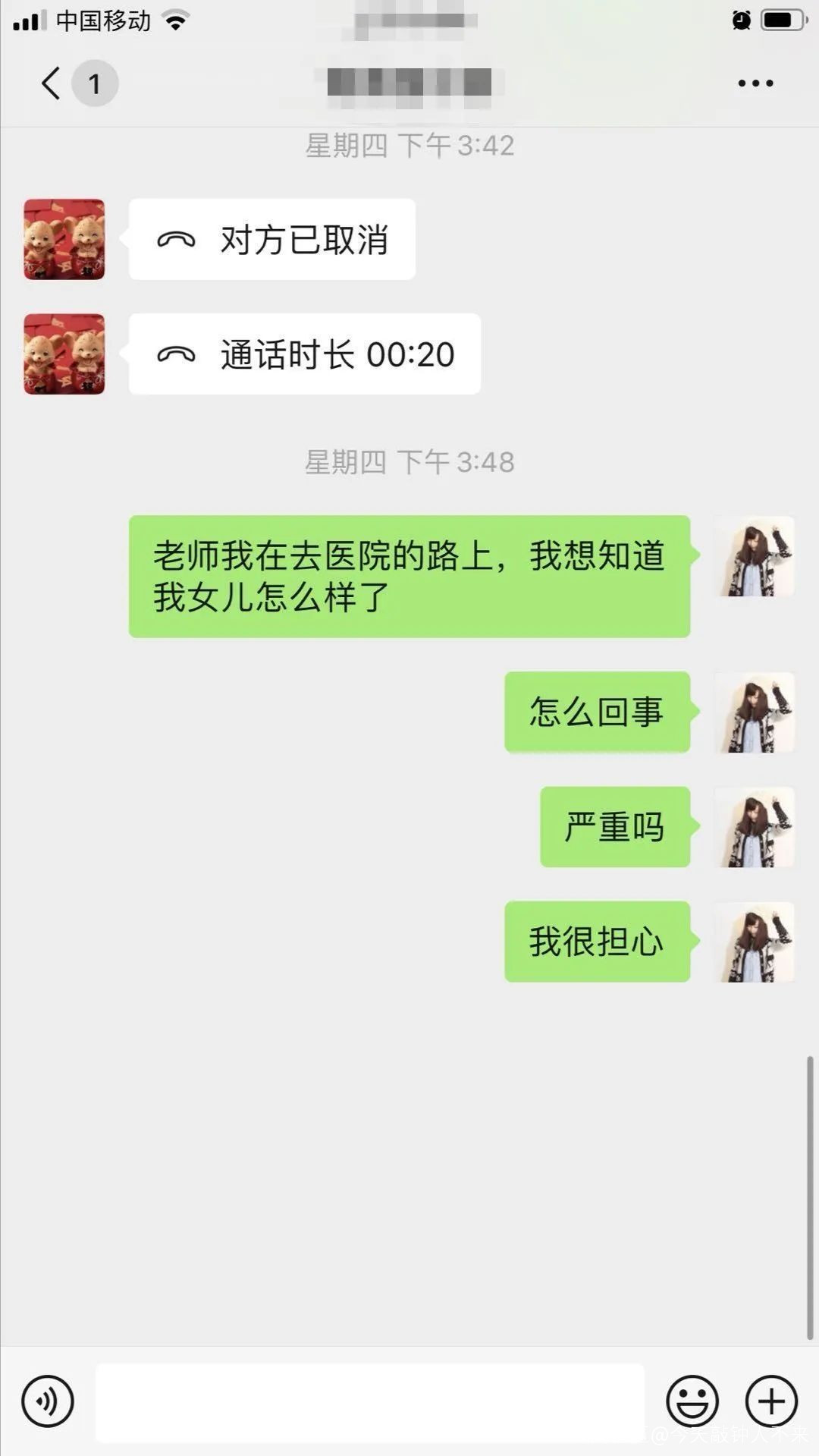The image size is (819, 1456).
Task: Open the plus attachments panel
Action: click(x=771, y=1401)
